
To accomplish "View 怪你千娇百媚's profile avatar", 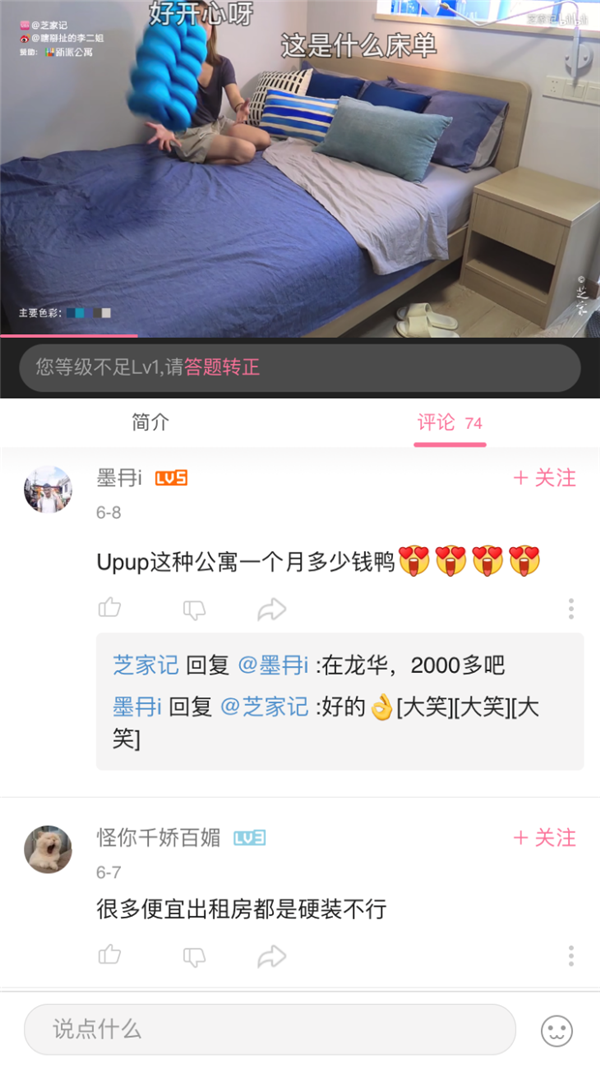I will pyautogui.click(x=48, y=849).
